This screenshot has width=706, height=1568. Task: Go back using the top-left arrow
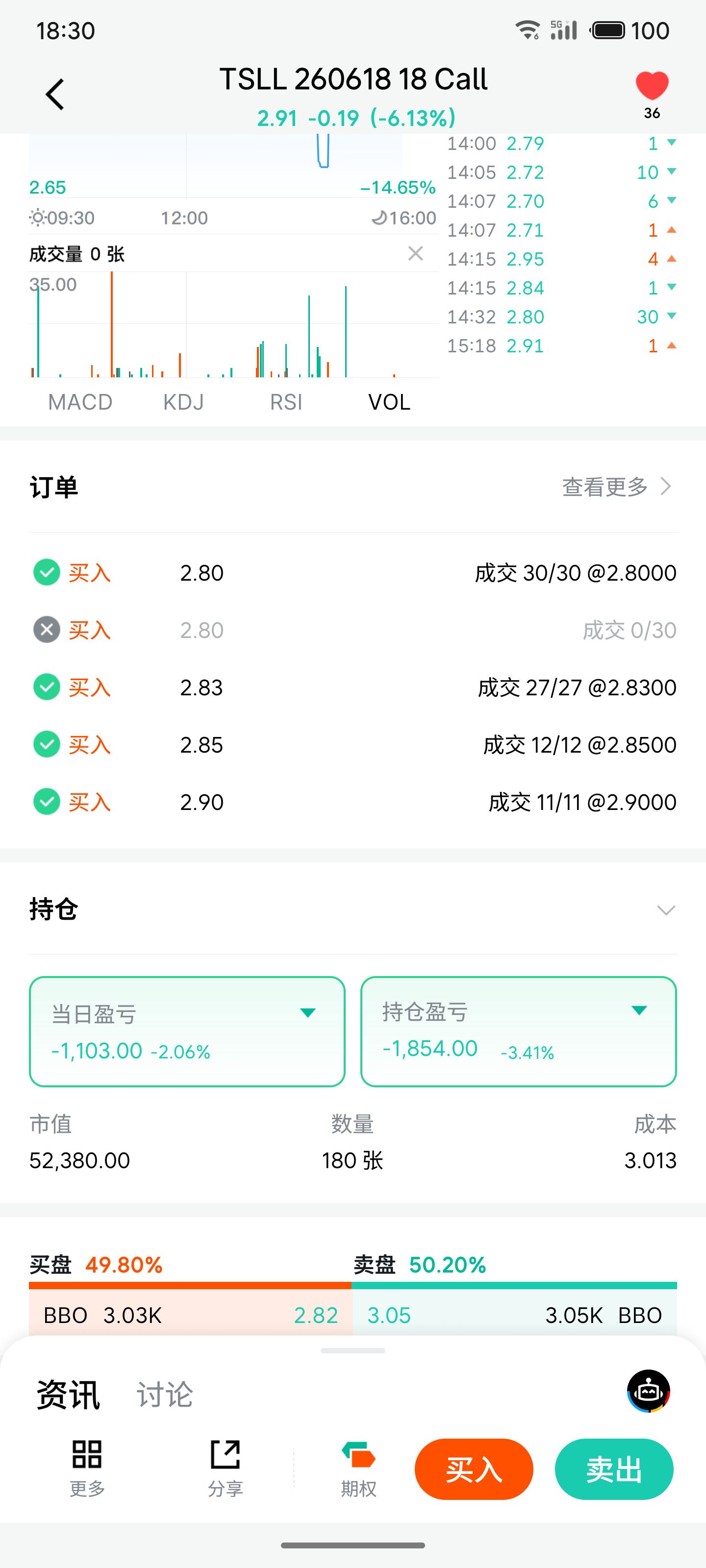pyautogui.click(x=55, y=95)
